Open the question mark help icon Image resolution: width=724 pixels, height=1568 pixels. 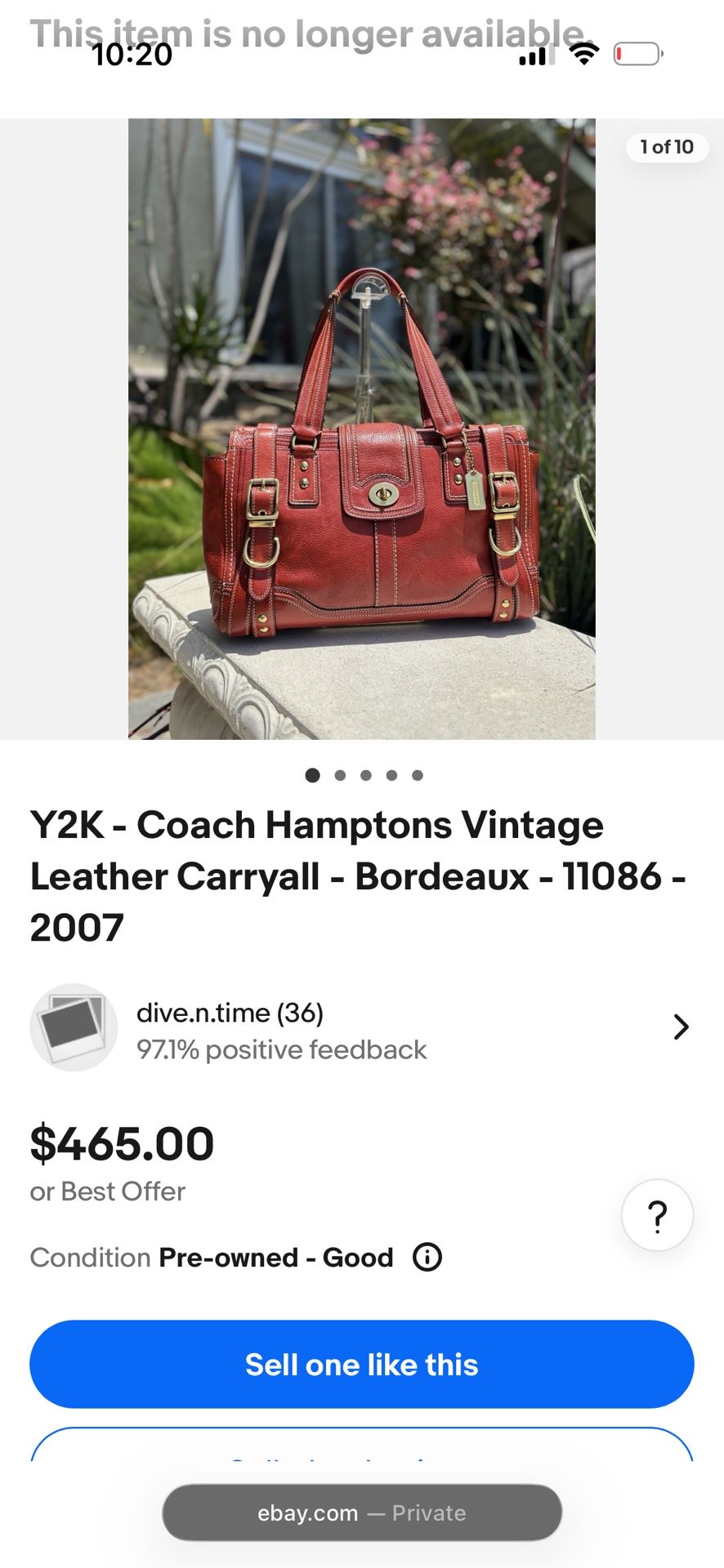657,1215
